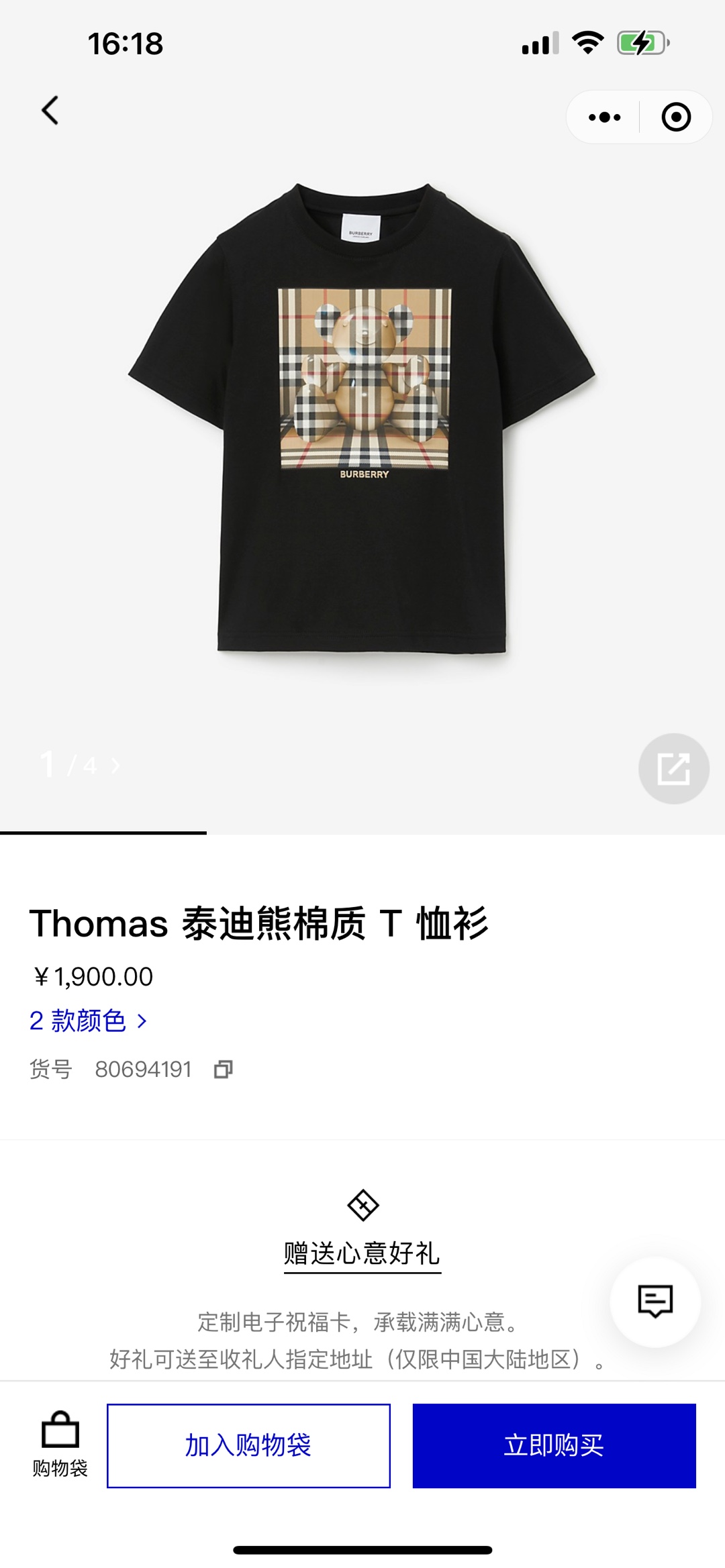The width and height of the screenshot is (725, 1568).
Task: Open the customer service chat bubble
Action: [655, 1302]
